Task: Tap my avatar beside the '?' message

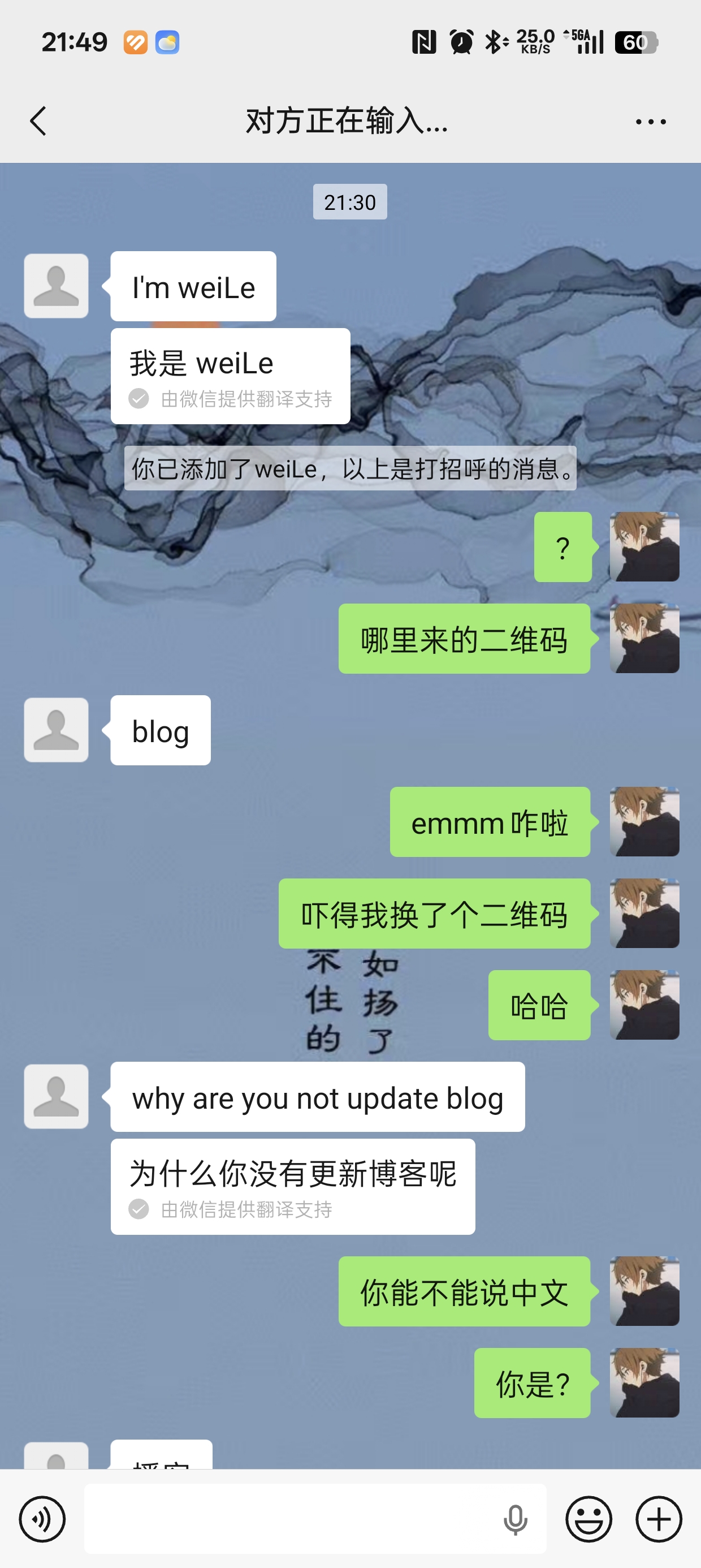Action: click(x=644, y=546)
